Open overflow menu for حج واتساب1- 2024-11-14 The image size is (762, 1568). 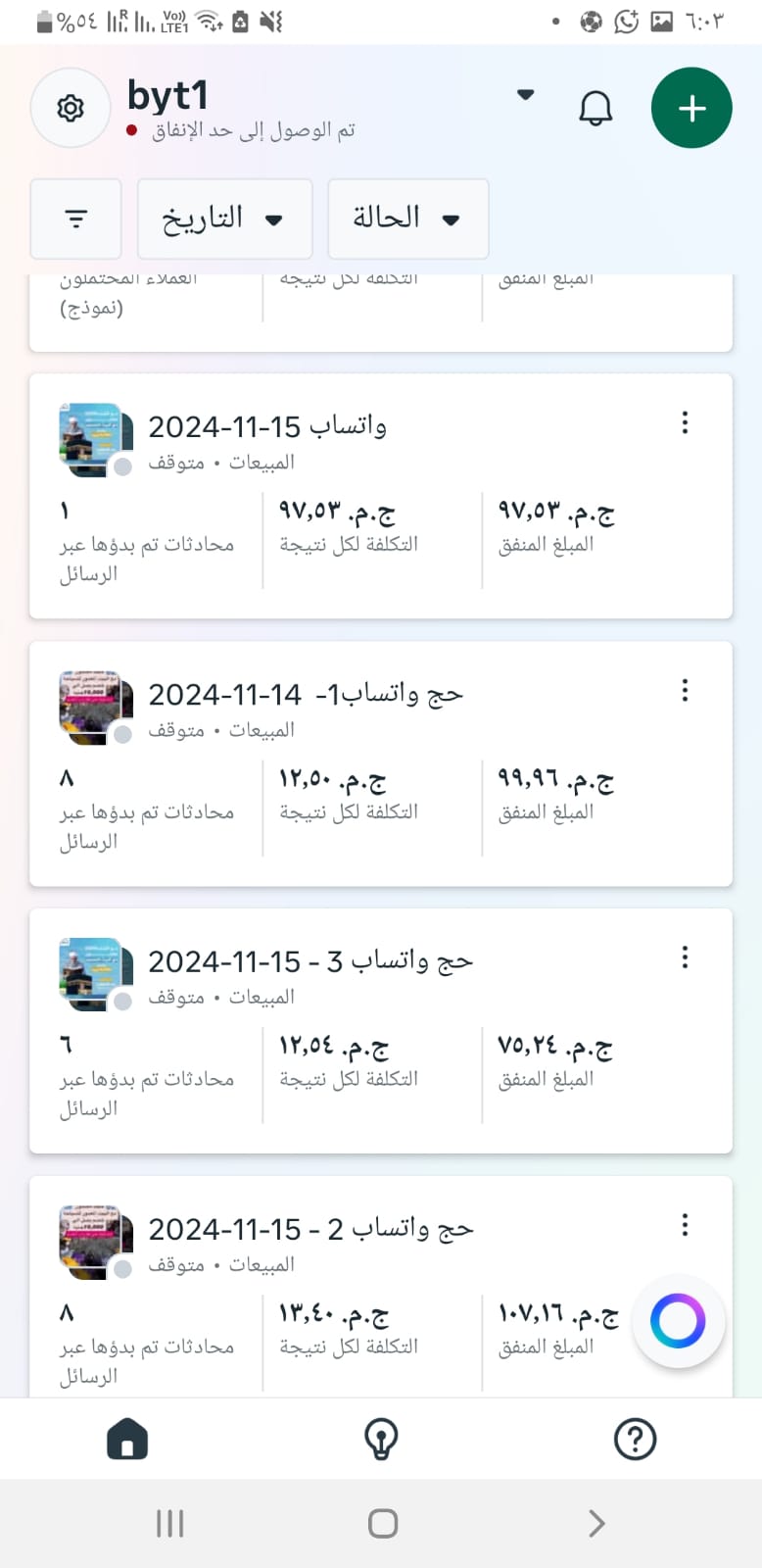point(685,690)
